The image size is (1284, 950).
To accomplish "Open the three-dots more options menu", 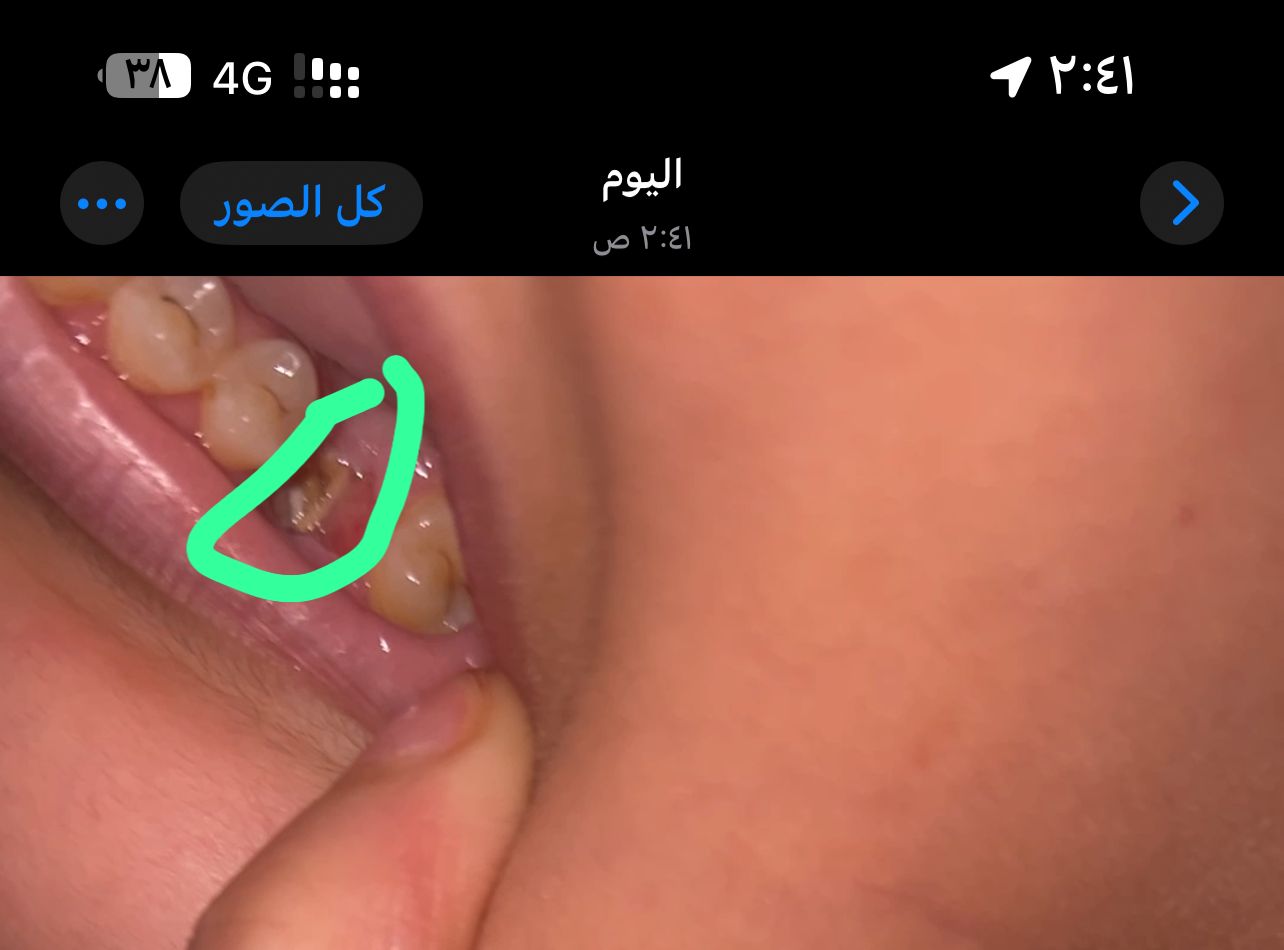I will pyautogui.click(x=102, y=204).
